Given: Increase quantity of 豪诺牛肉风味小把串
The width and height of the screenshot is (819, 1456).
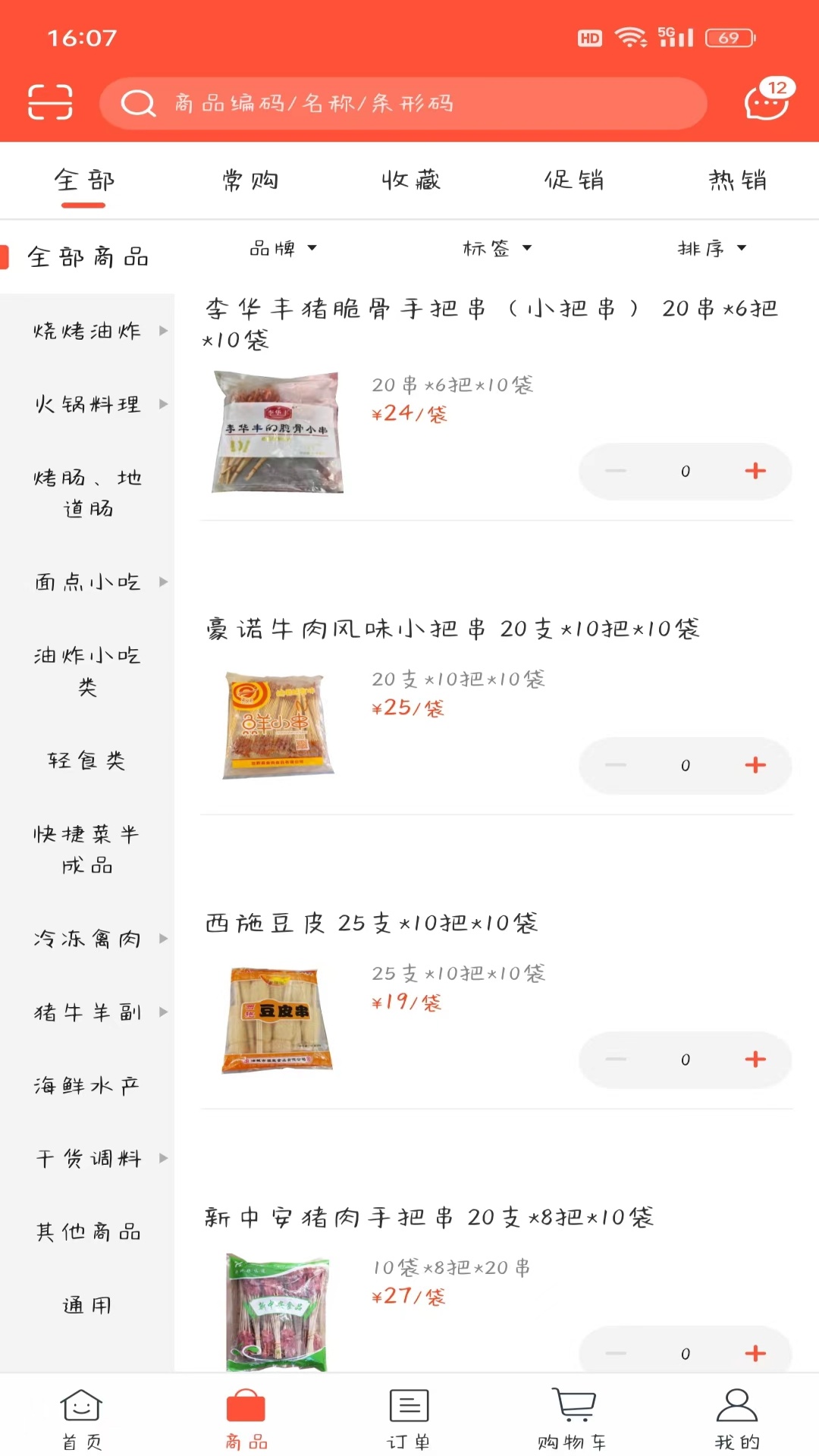Looking at the screenshot, I should tap(755, 765).
